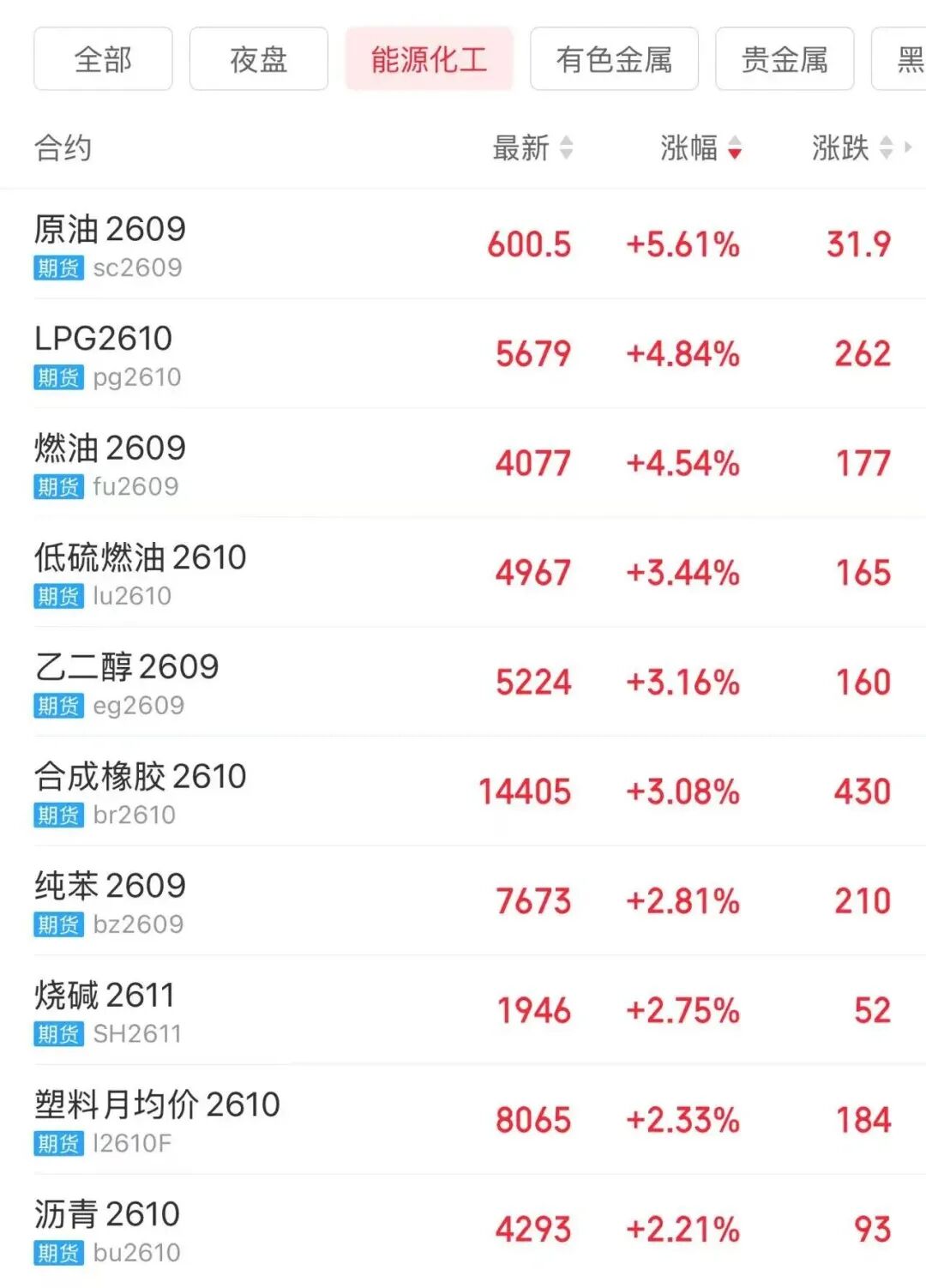Select the 乙二醇2609 row
Viewport: 926px width, 1288px height.
pyautogui.click(x=463, y=683)
